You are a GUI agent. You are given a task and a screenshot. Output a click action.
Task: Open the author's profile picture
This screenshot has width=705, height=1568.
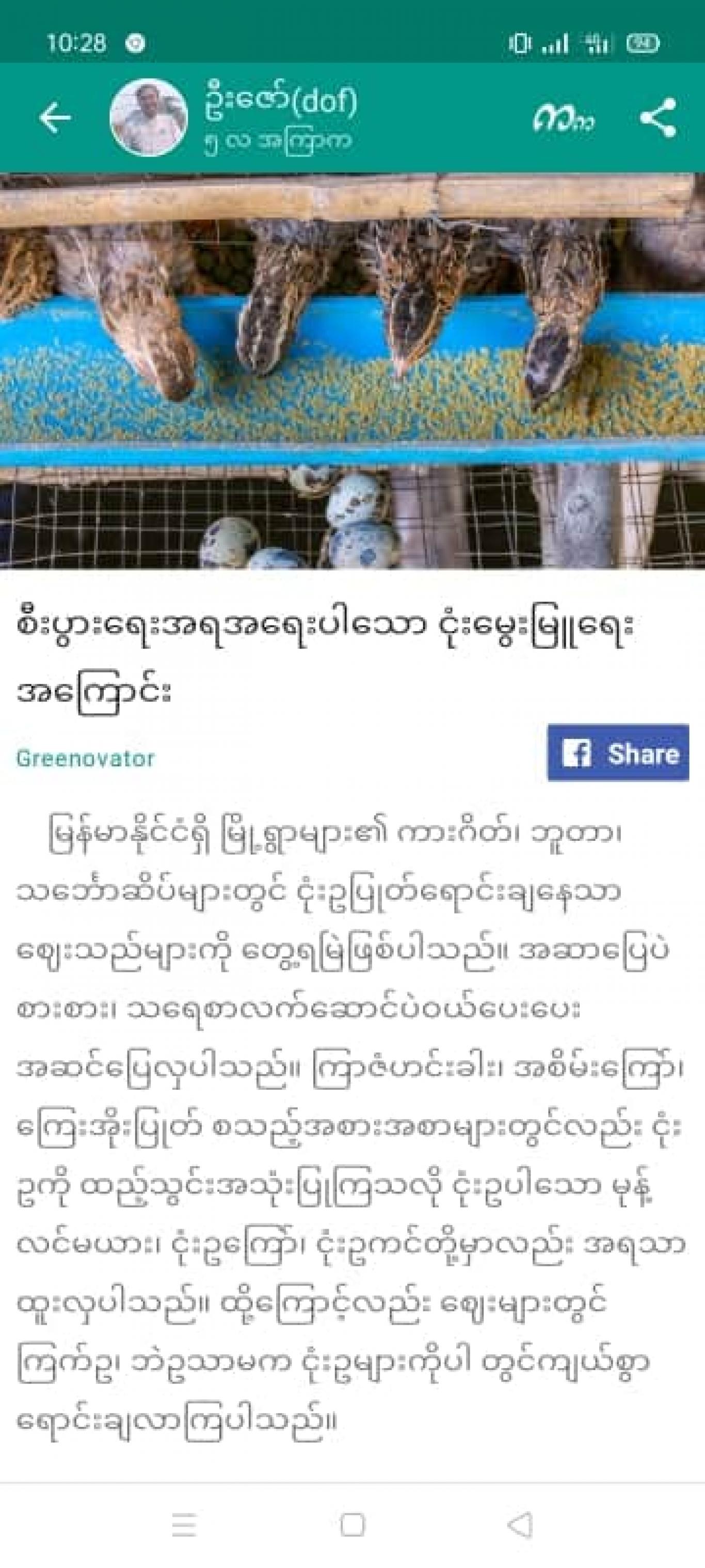149,117
